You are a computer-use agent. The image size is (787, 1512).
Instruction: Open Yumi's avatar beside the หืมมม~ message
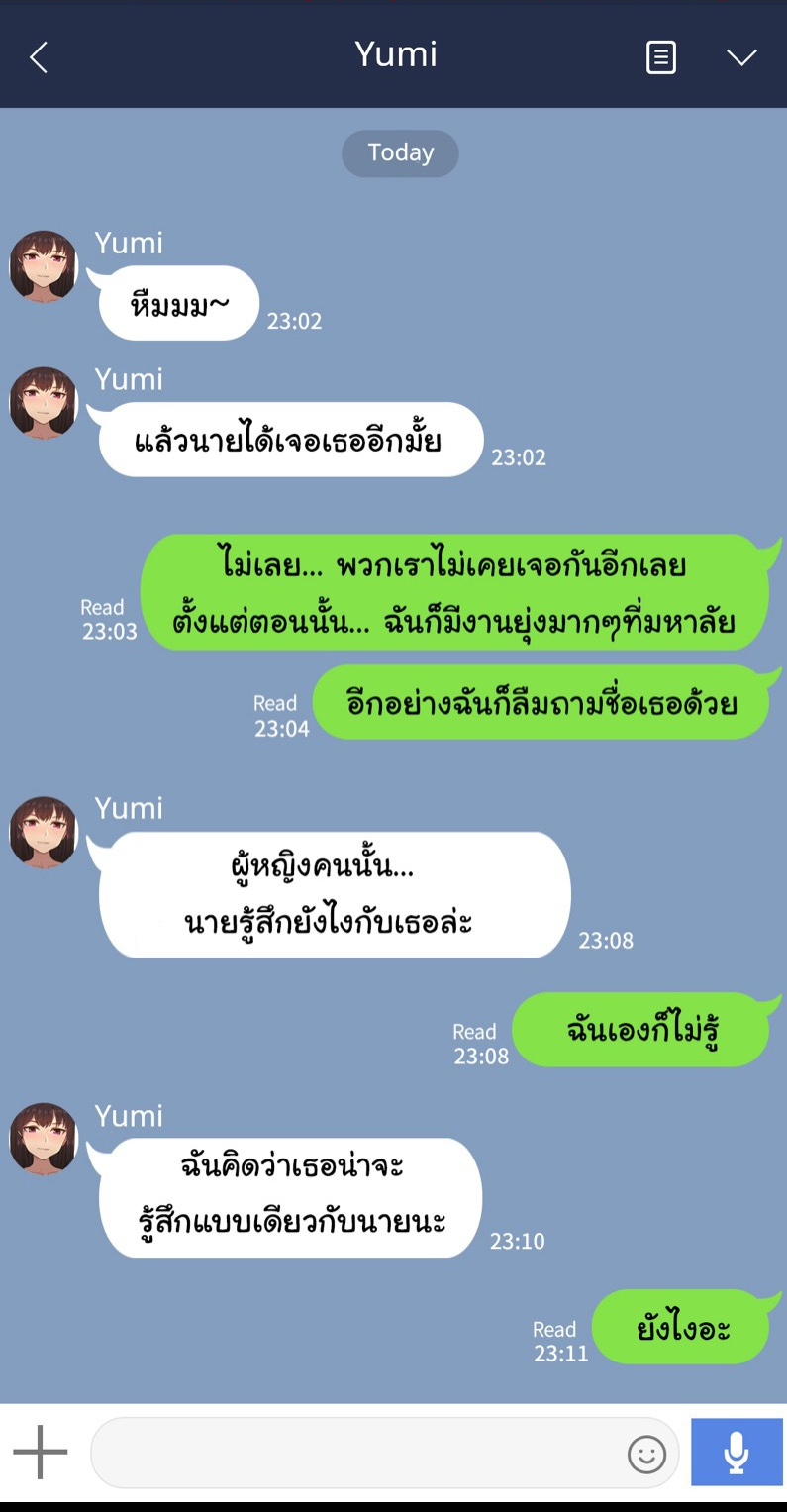44,265
